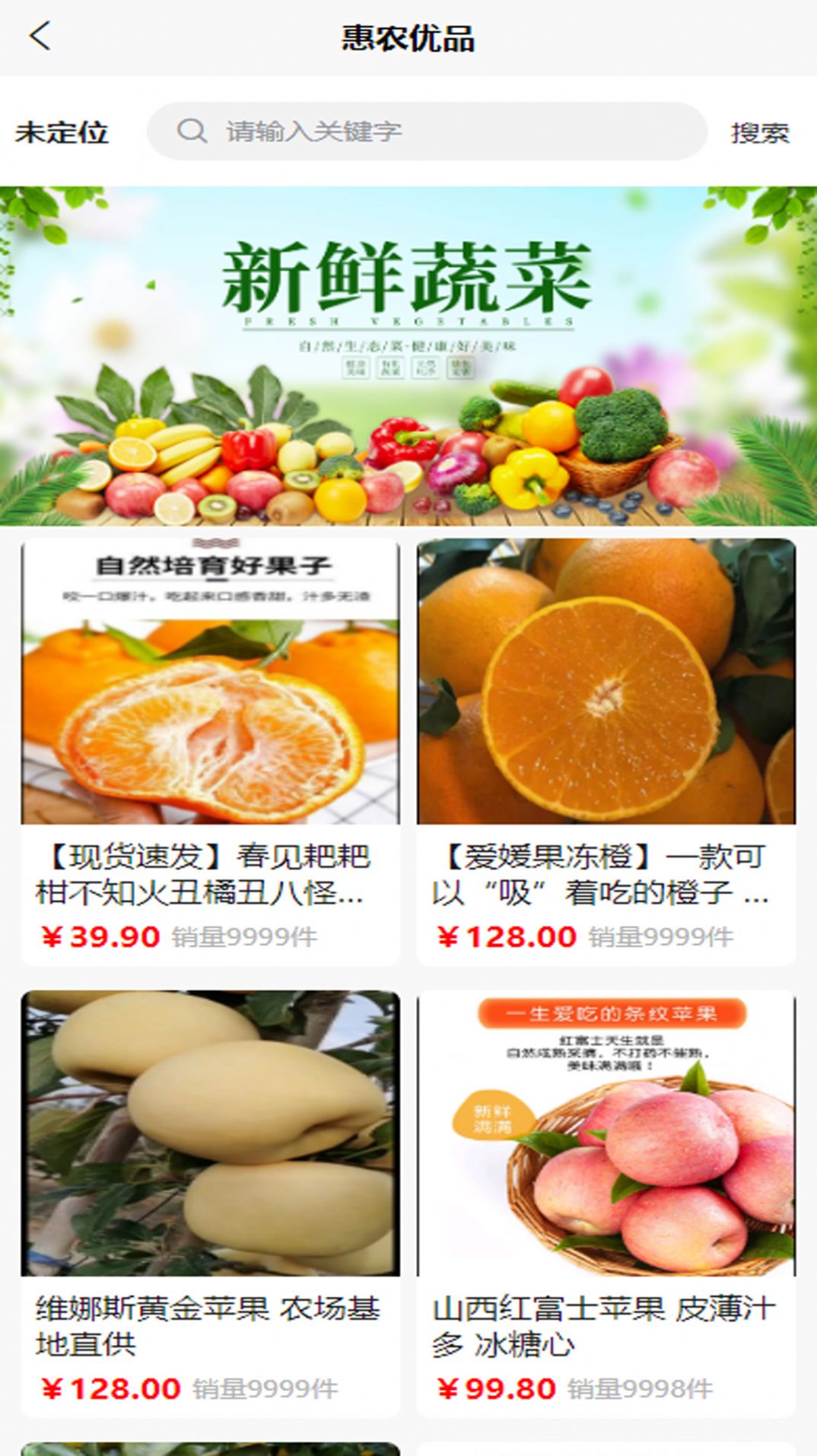Go back using the top-left arrow

(x=41, y=37)
